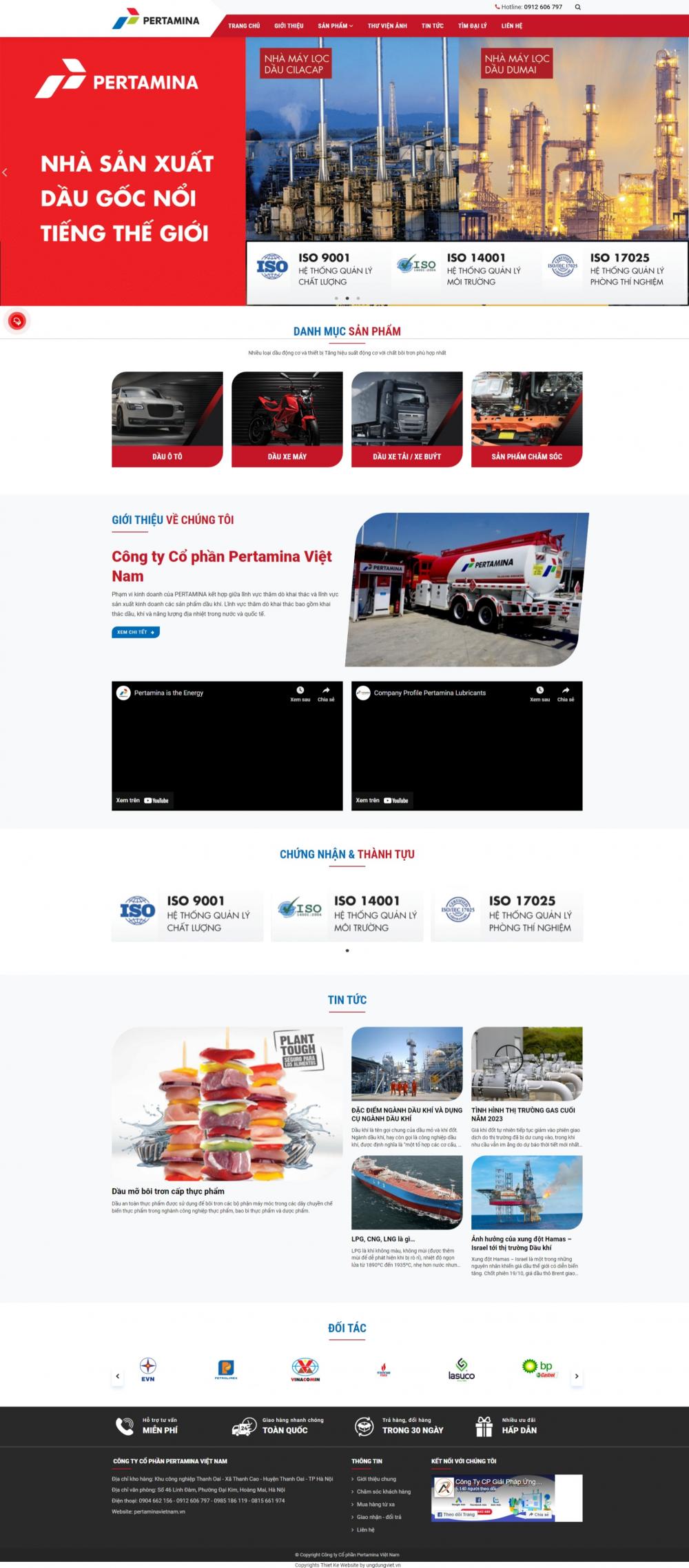This screenshot has width=689, height=1568.
Task: Open Tìm Đại Lý page
Action: [x=472, y=26]
